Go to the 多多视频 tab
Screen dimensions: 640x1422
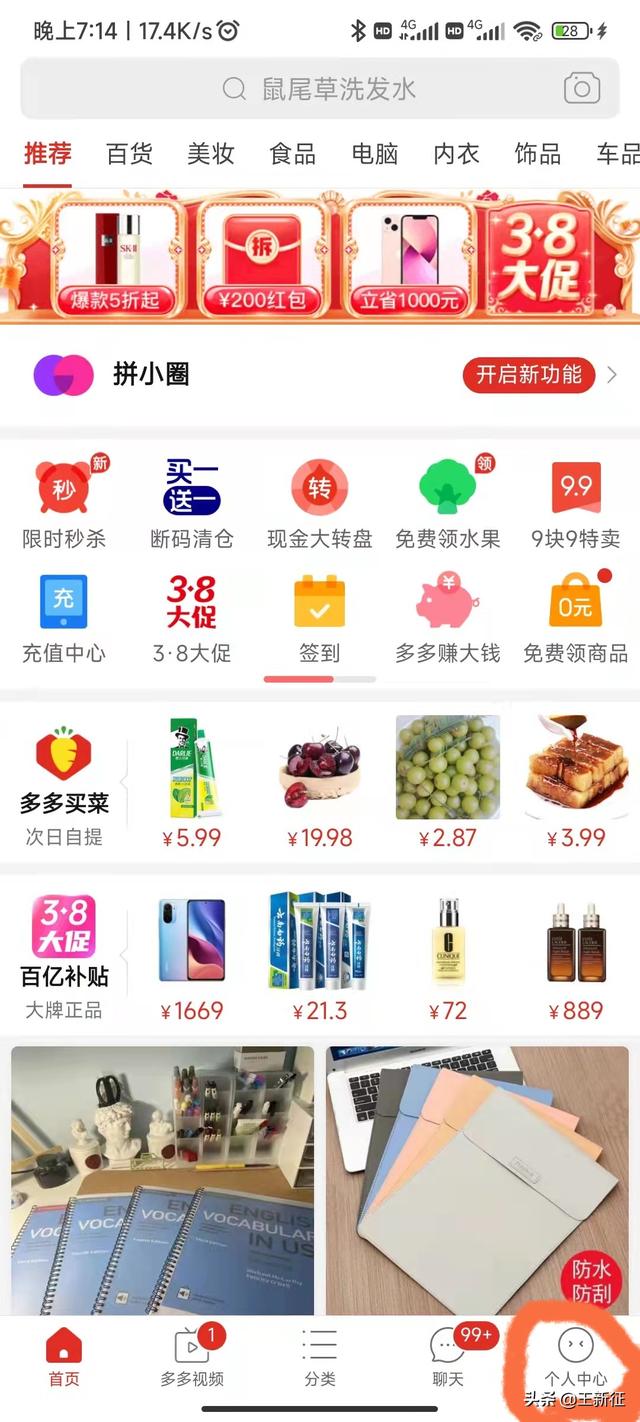[192, 1357]
